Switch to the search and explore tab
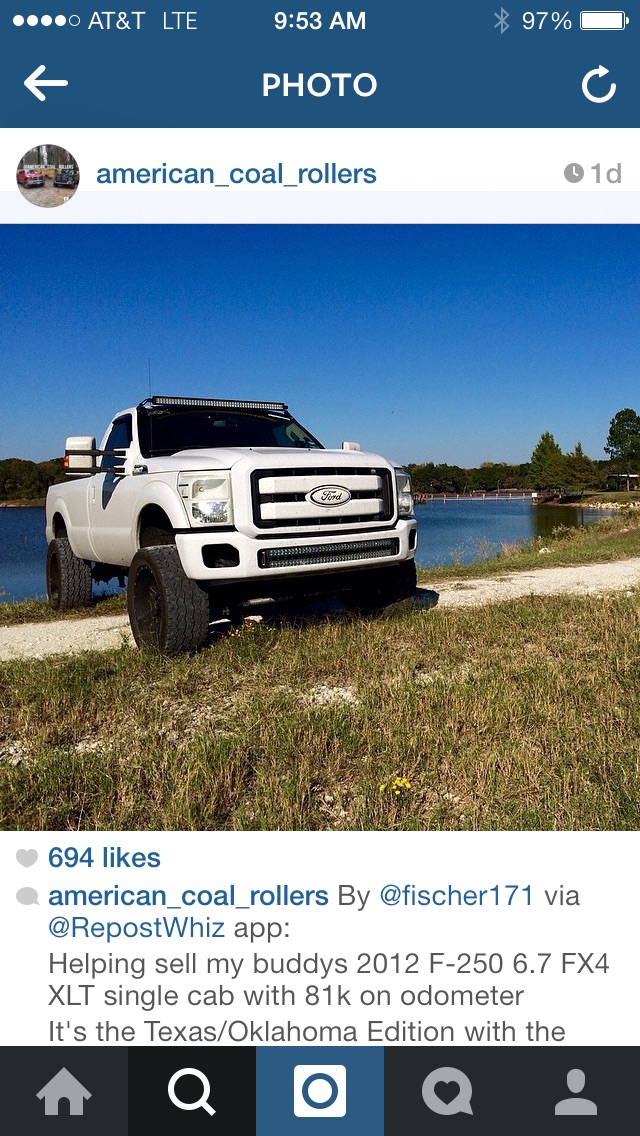Screen dimensions: 640x1136 (192, 1091)
